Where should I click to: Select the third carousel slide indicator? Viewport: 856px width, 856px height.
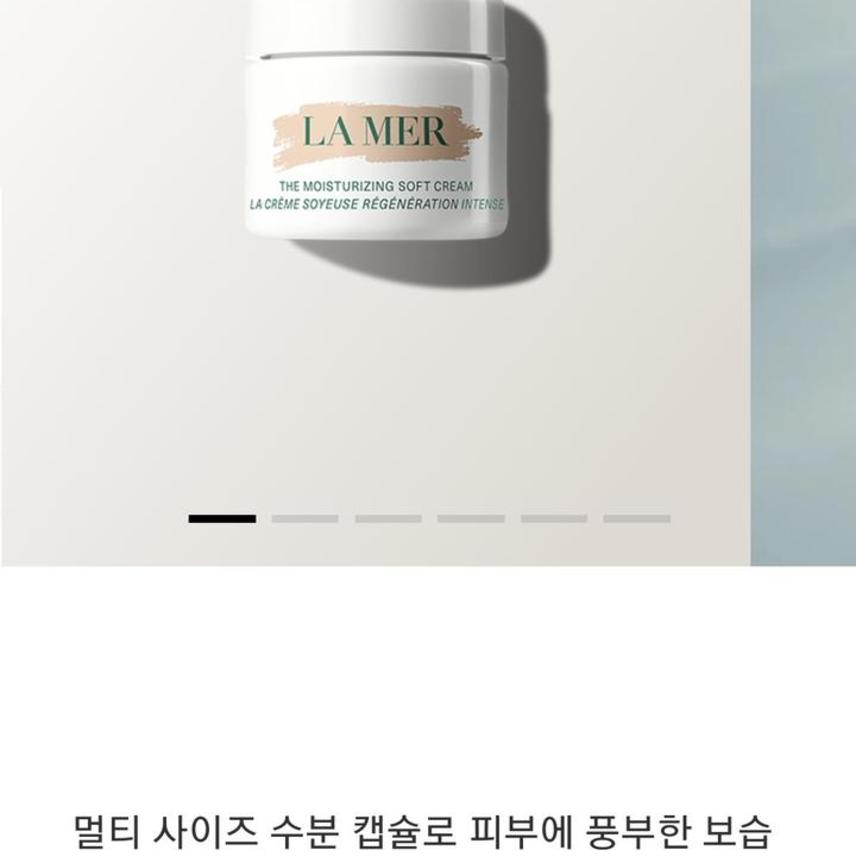pos(388,518)
